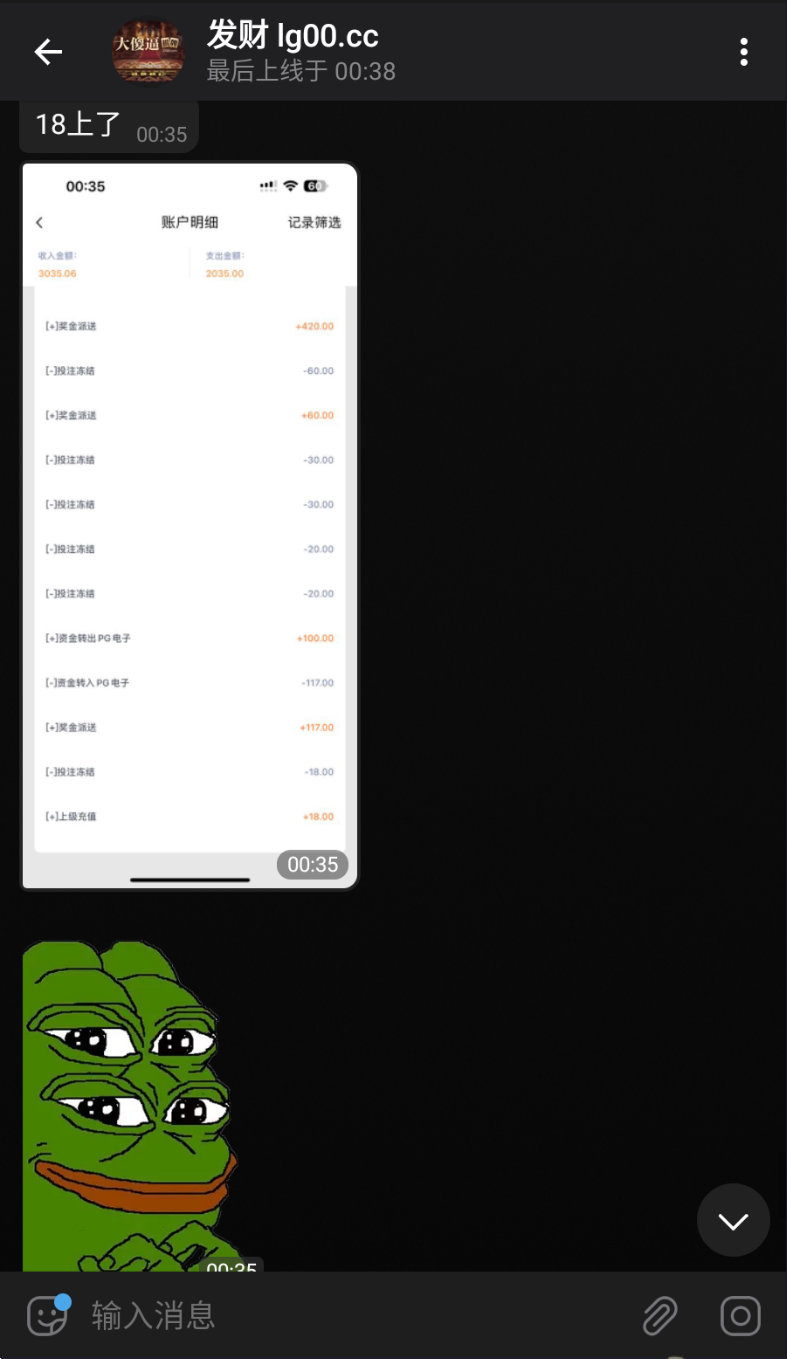Open the three-dot overflow menu

click(743, 52)
